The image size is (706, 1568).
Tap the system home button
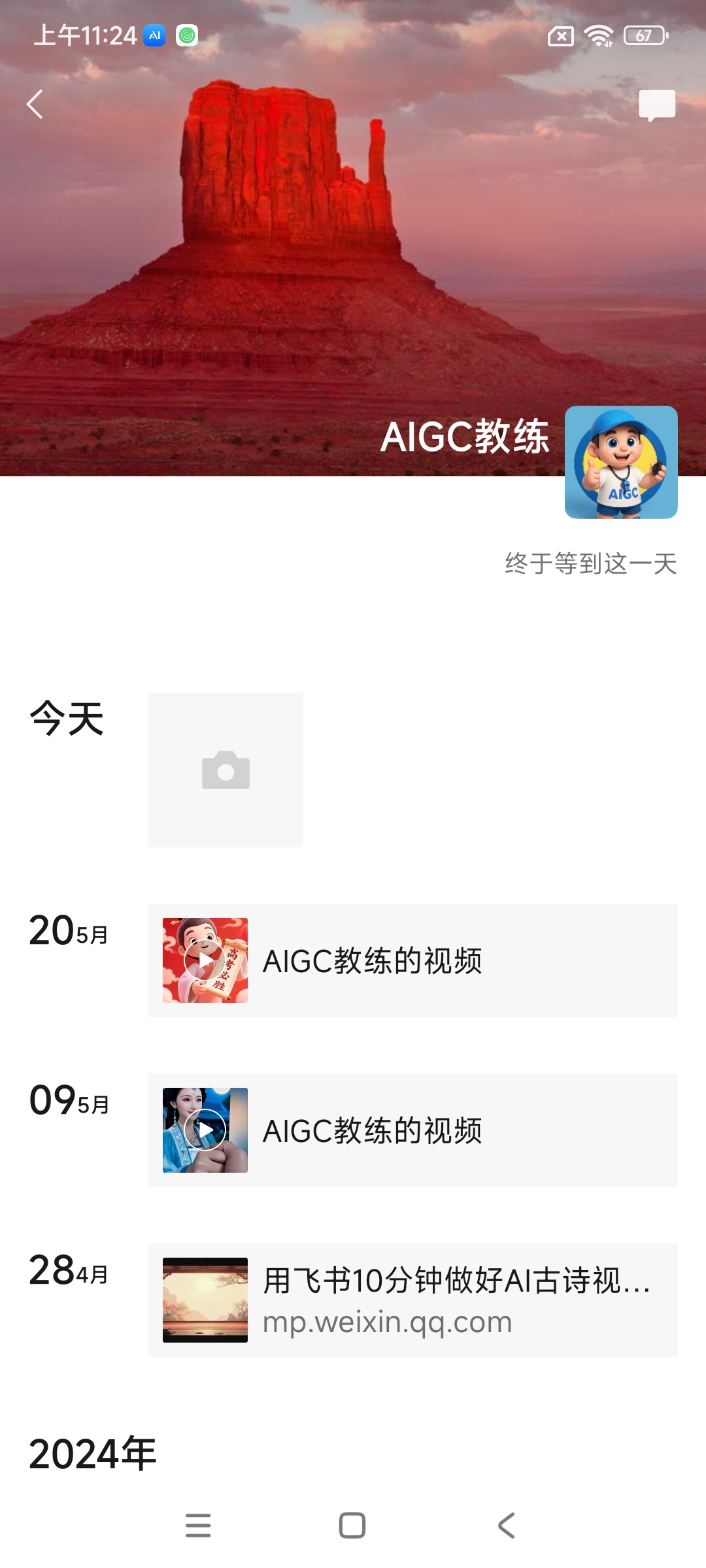(352, 1526)
